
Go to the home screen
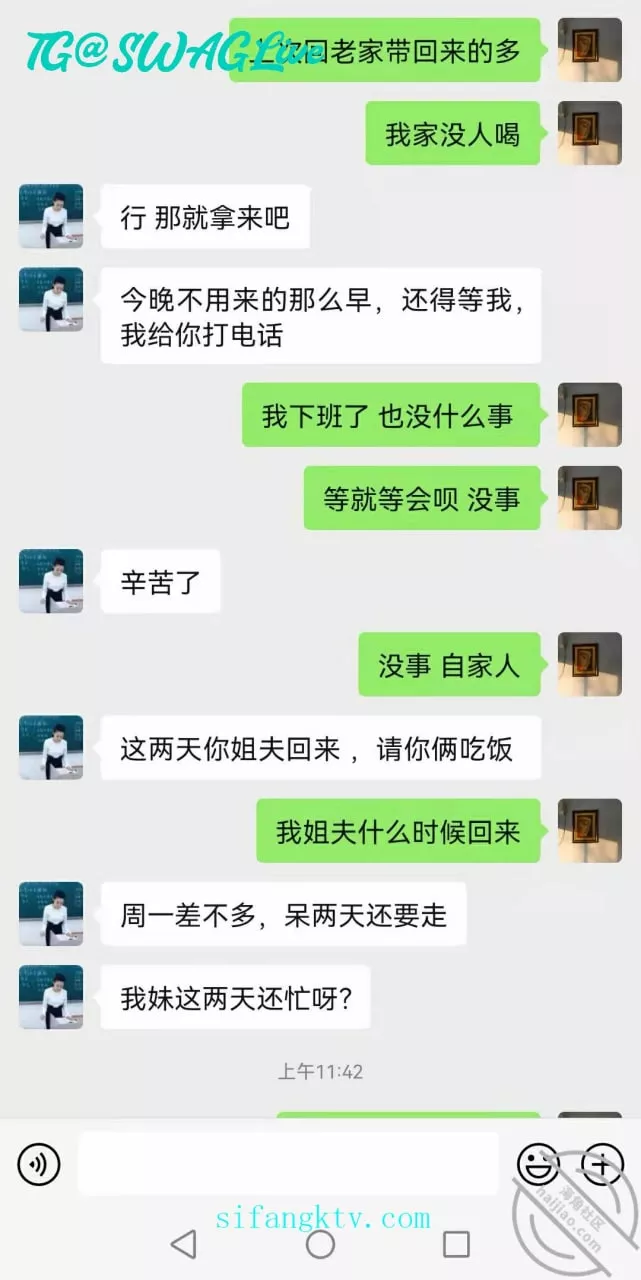tap(320, 1244)
